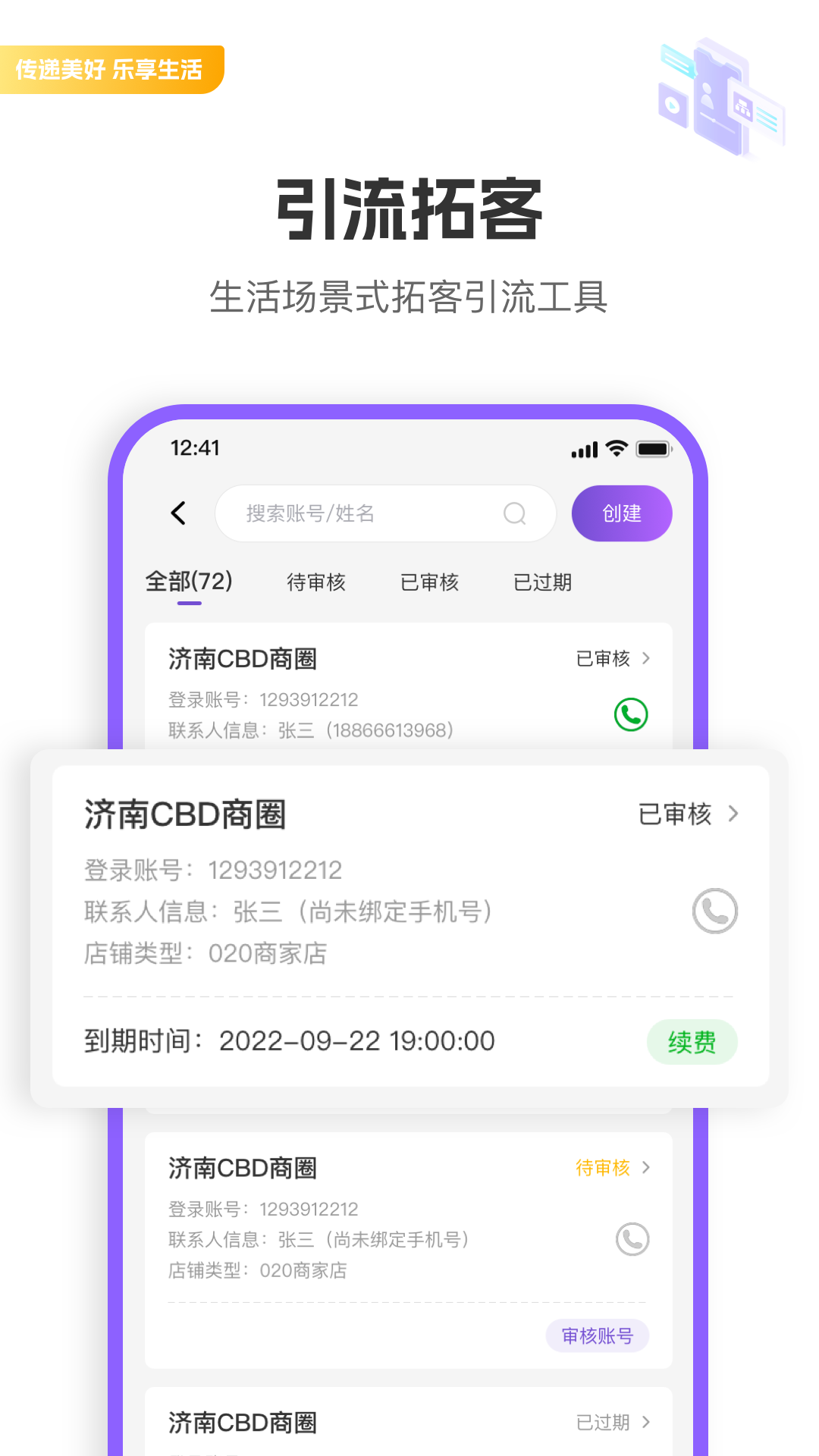The height and width of the screenshot is (1456, 819).
Task: Select the search magnifier icon
Action: pyautogui.click(x=515, y=513)
